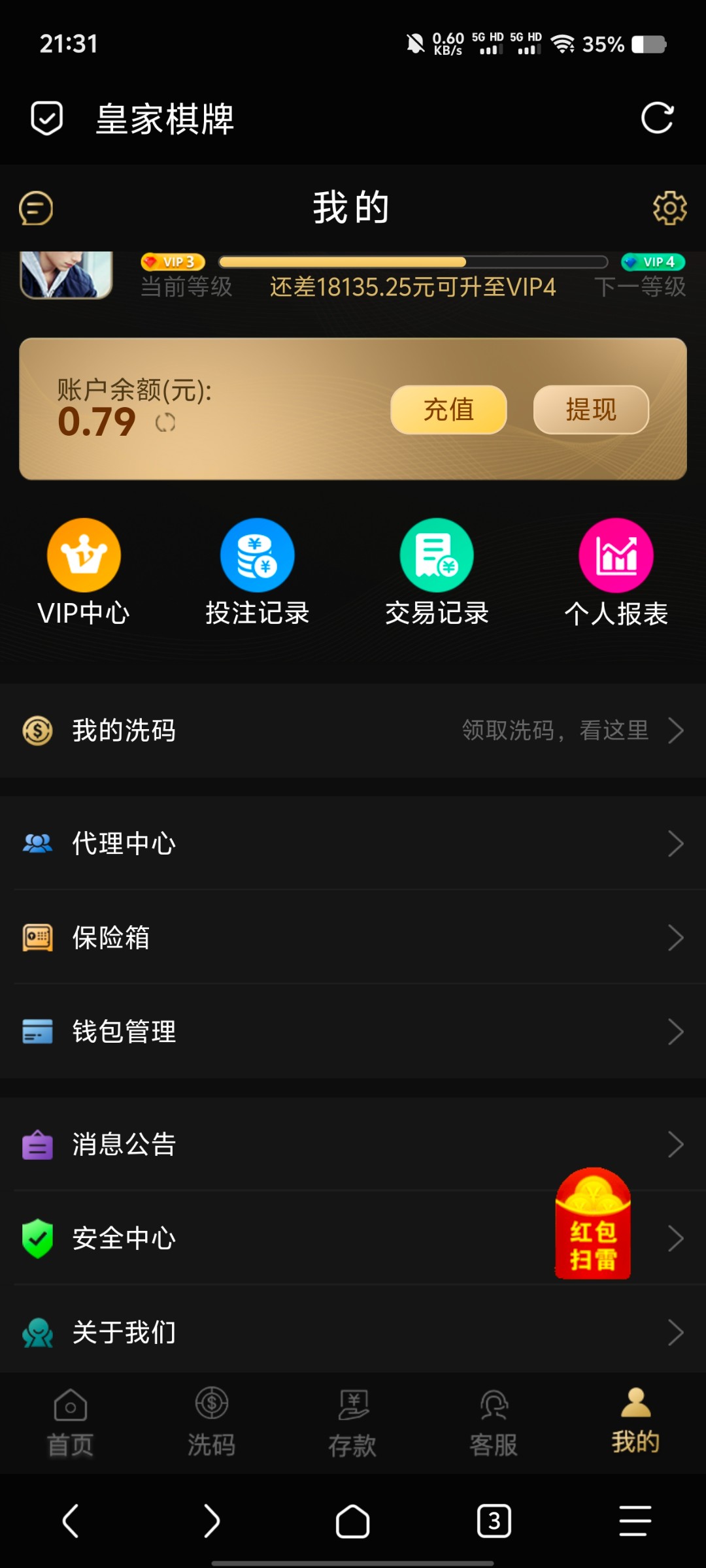The image size is (706, 1568).
Task: Open the settings gear
Action: [669, 208]
